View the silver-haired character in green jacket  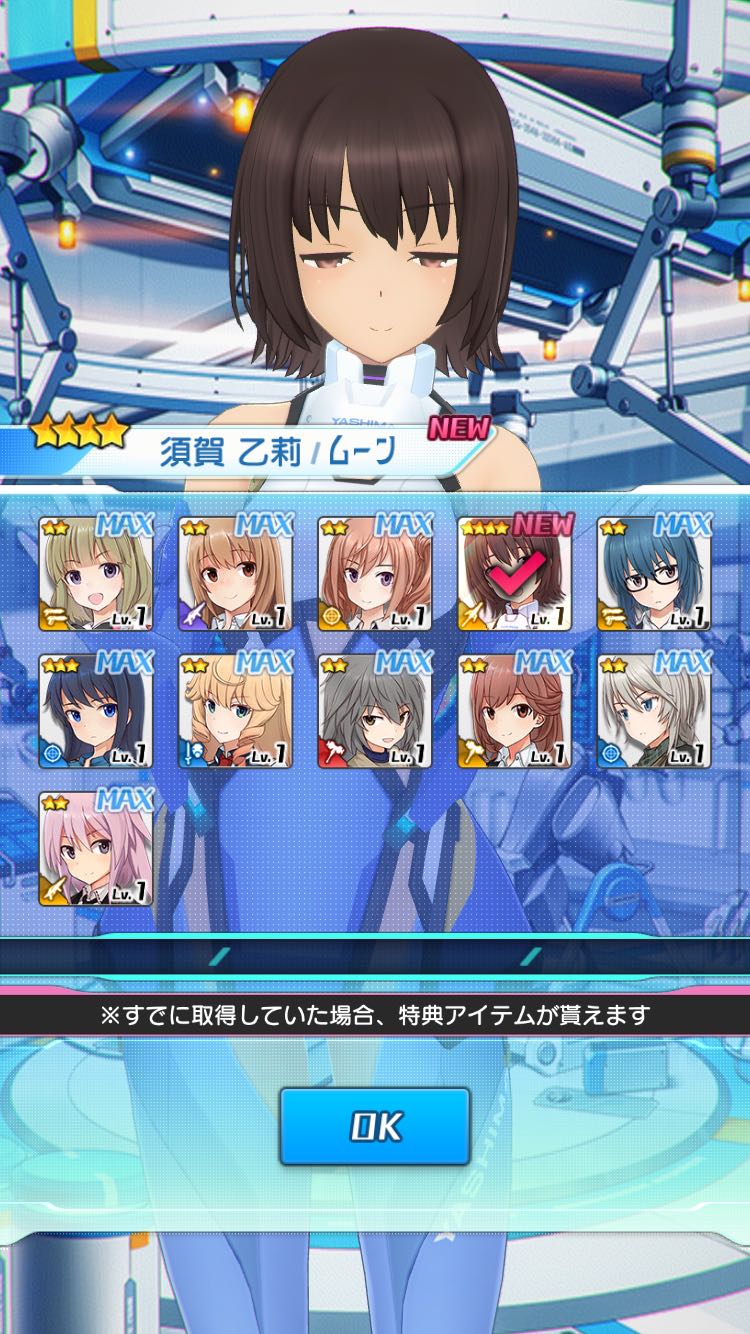[655, 712]
